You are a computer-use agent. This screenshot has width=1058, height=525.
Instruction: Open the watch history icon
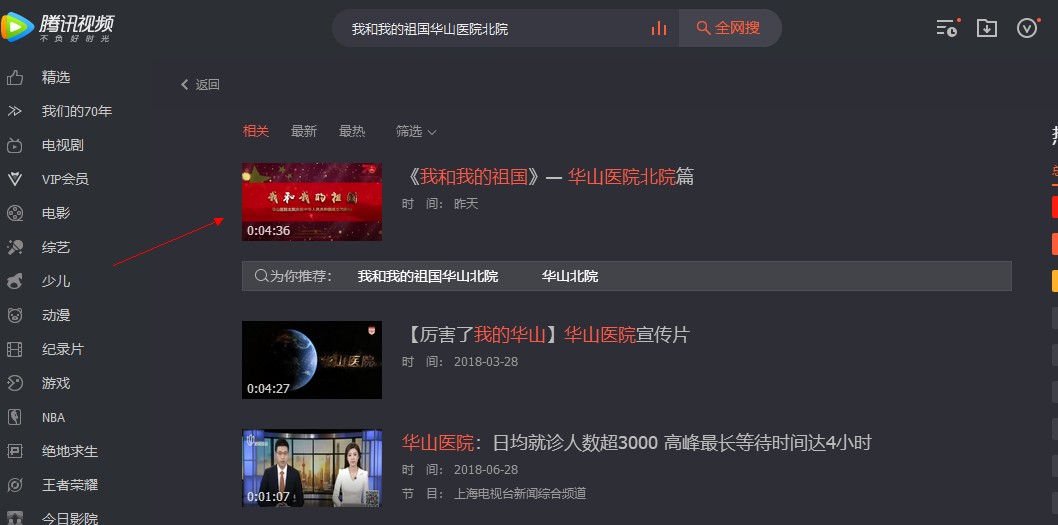tap(946, 28)
